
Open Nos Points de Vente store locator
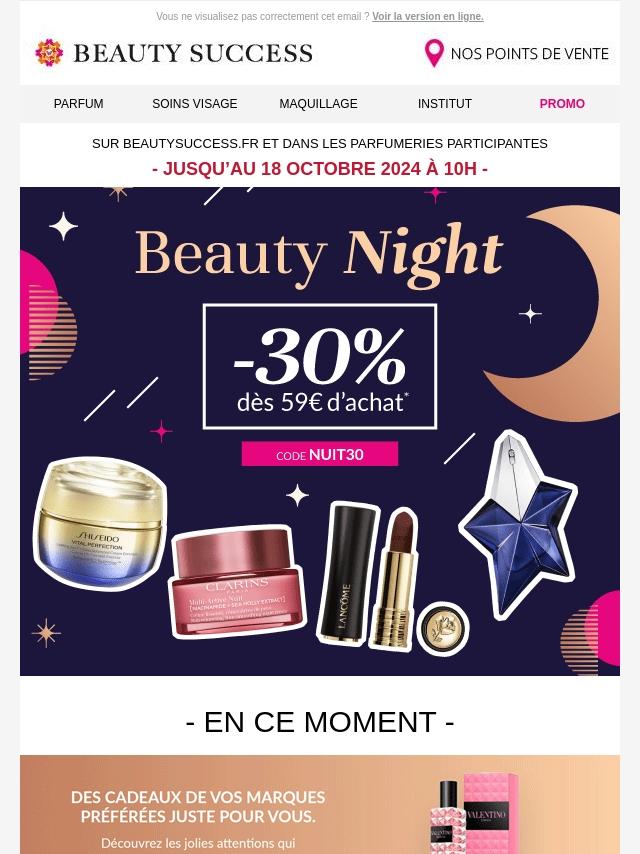(x=516, y=54)
